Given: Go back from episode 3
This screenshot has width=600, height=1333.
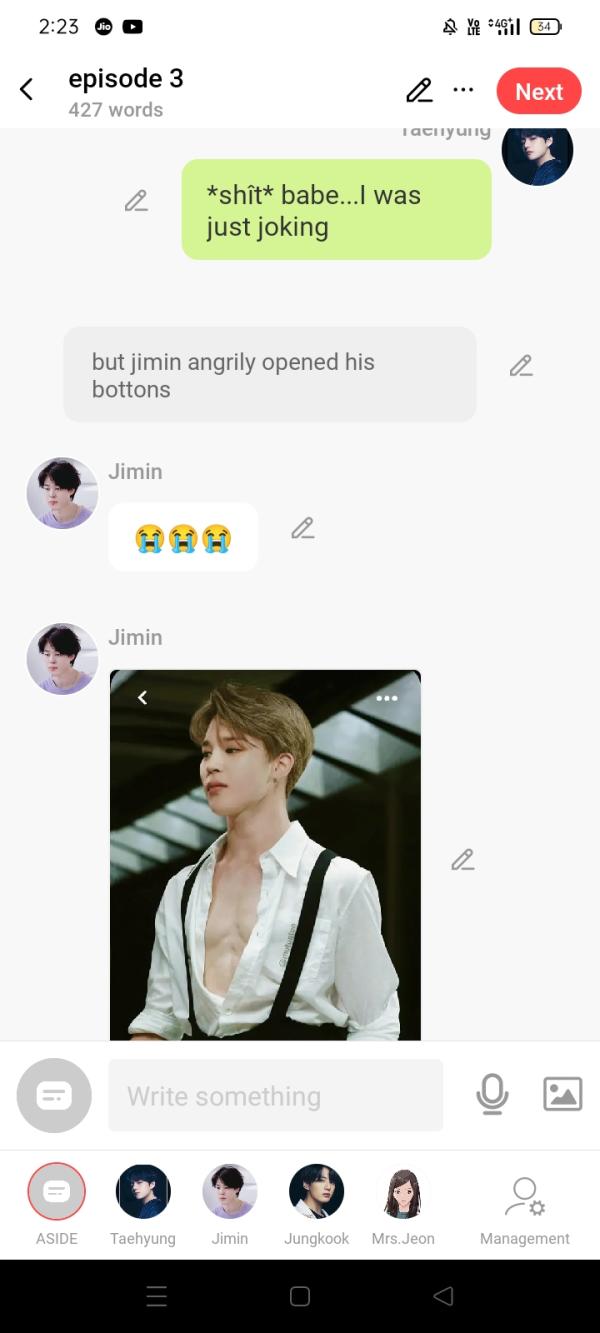Looking at the screenshot, I should (27, 90).
